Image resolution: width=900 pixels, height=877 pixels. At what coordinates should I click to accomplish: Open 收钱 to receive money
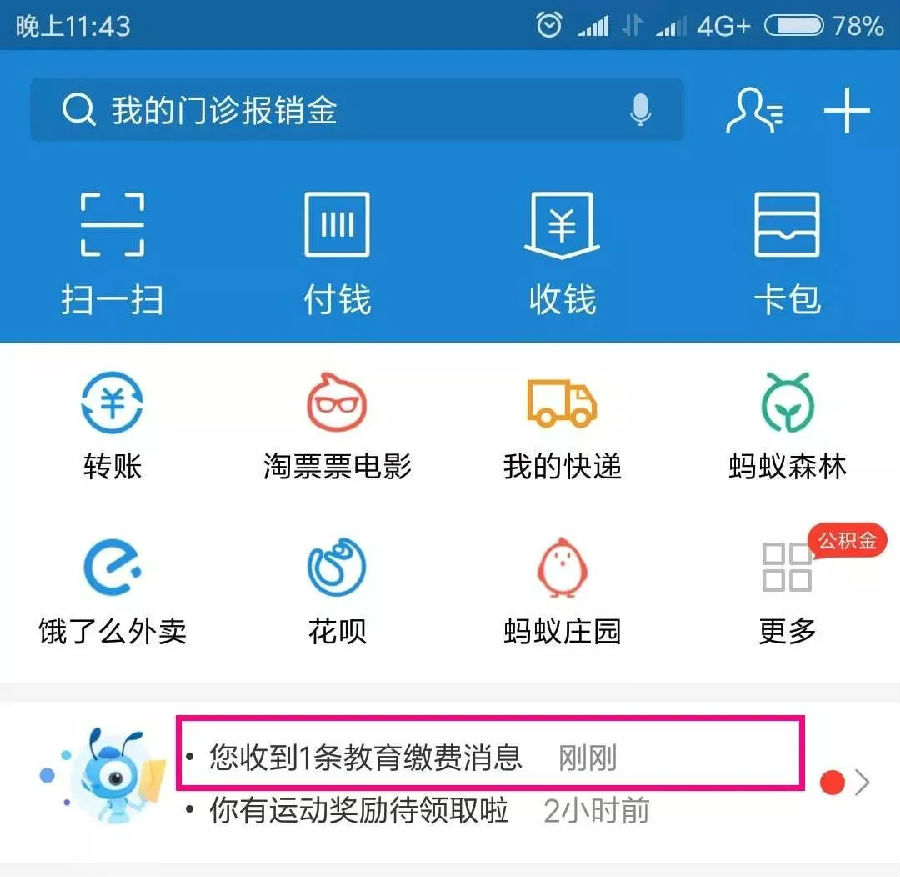pos(562,250)
